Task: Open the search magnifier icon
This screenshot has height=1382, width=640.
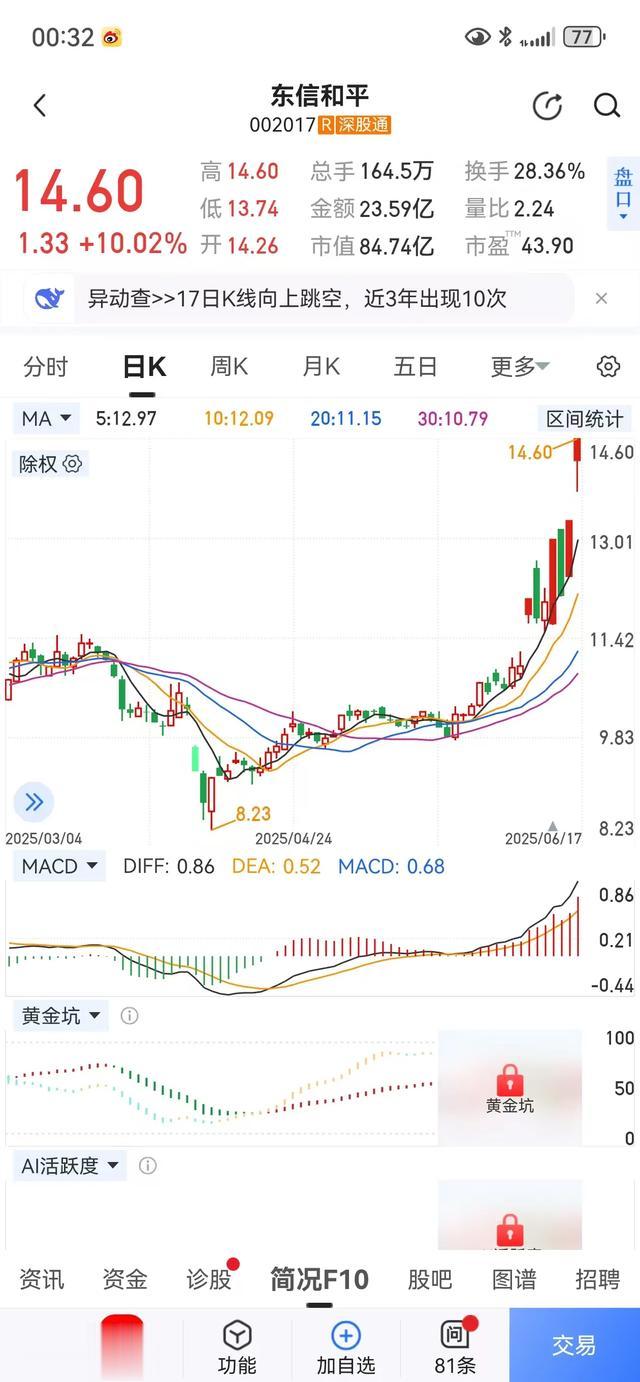Action: point(607,106)
